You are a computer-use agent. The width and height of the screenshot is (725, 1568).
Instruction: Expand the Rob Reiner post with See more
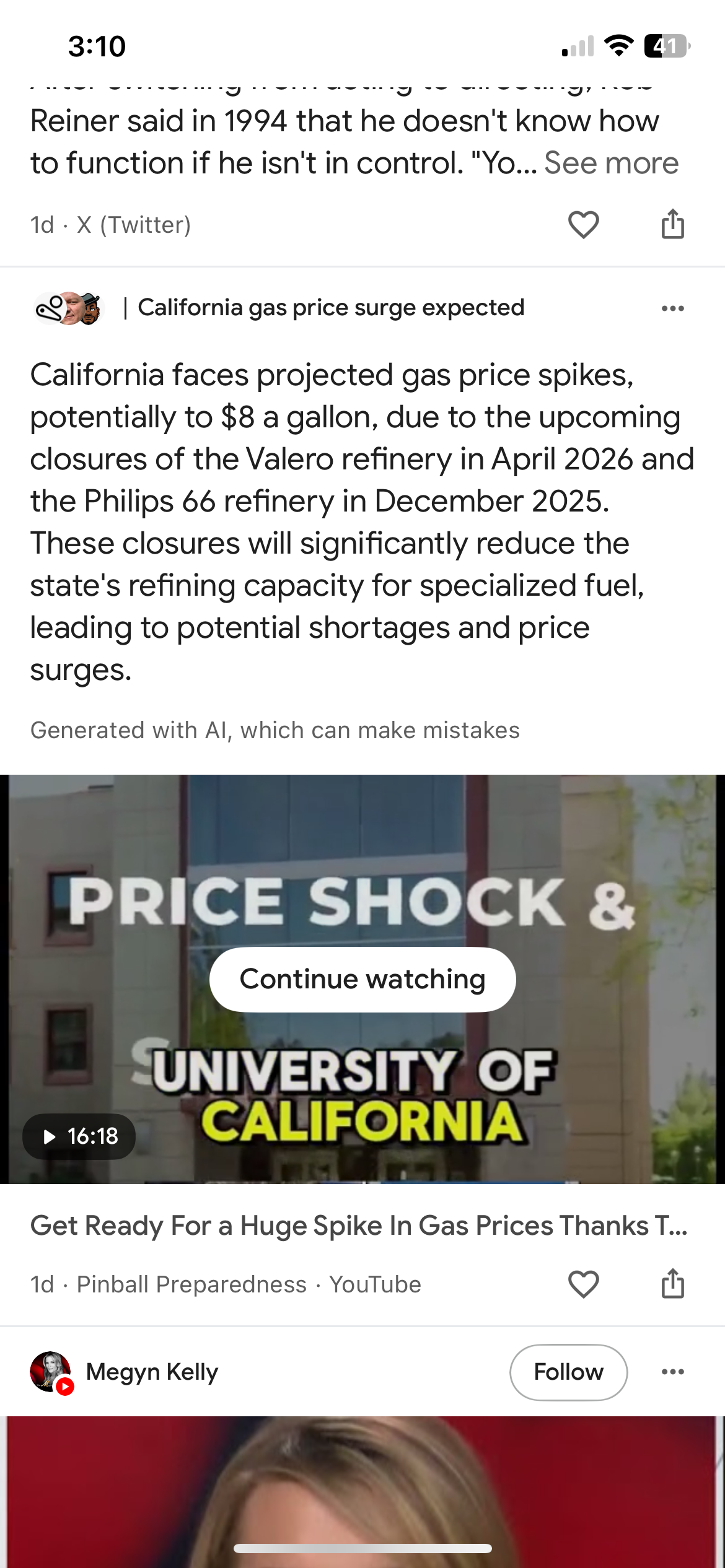coord(611,163)
